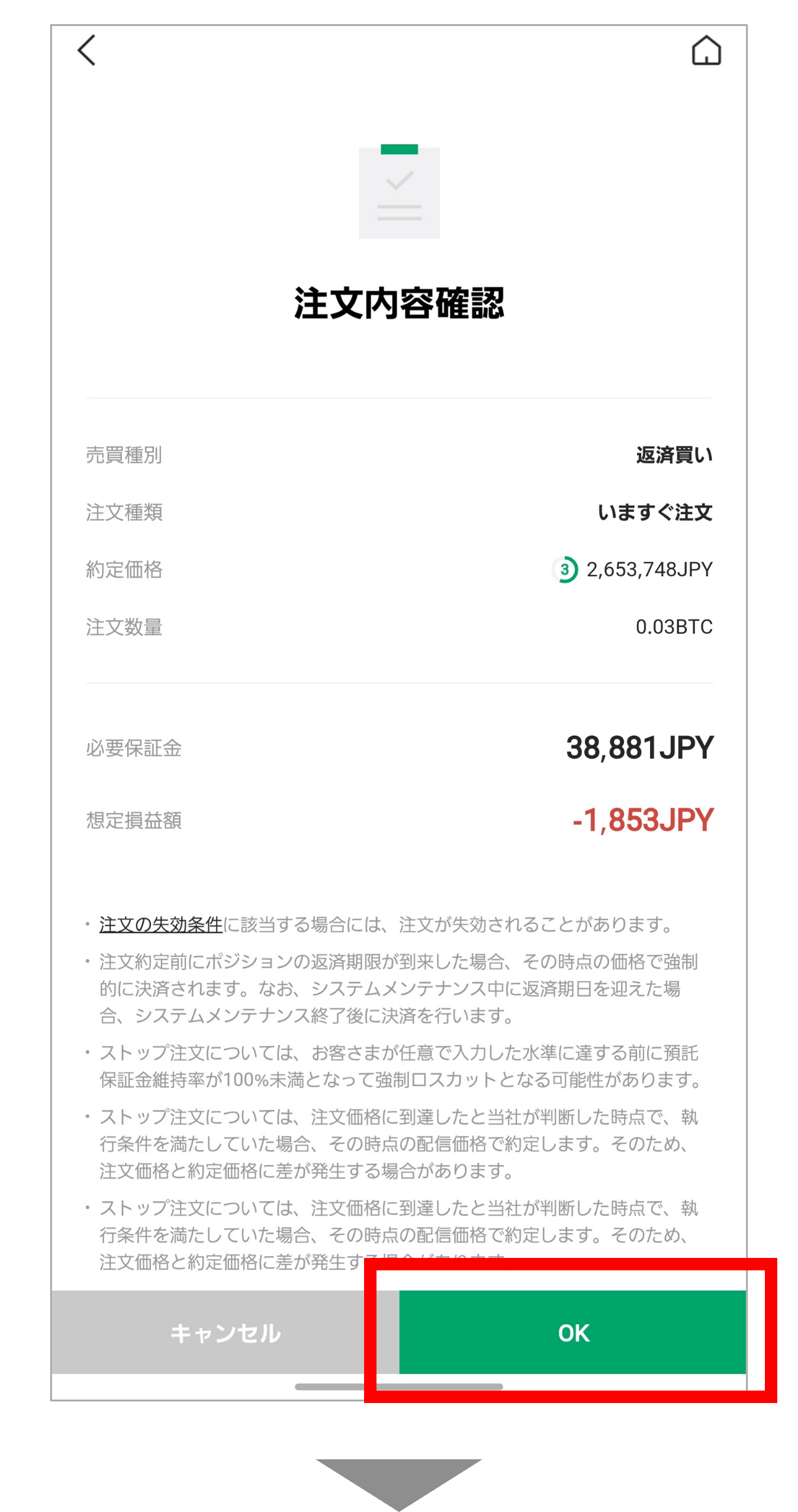Open the home screen via house icon
This screenshot has height=1512, width=798.
pos(707,50)
